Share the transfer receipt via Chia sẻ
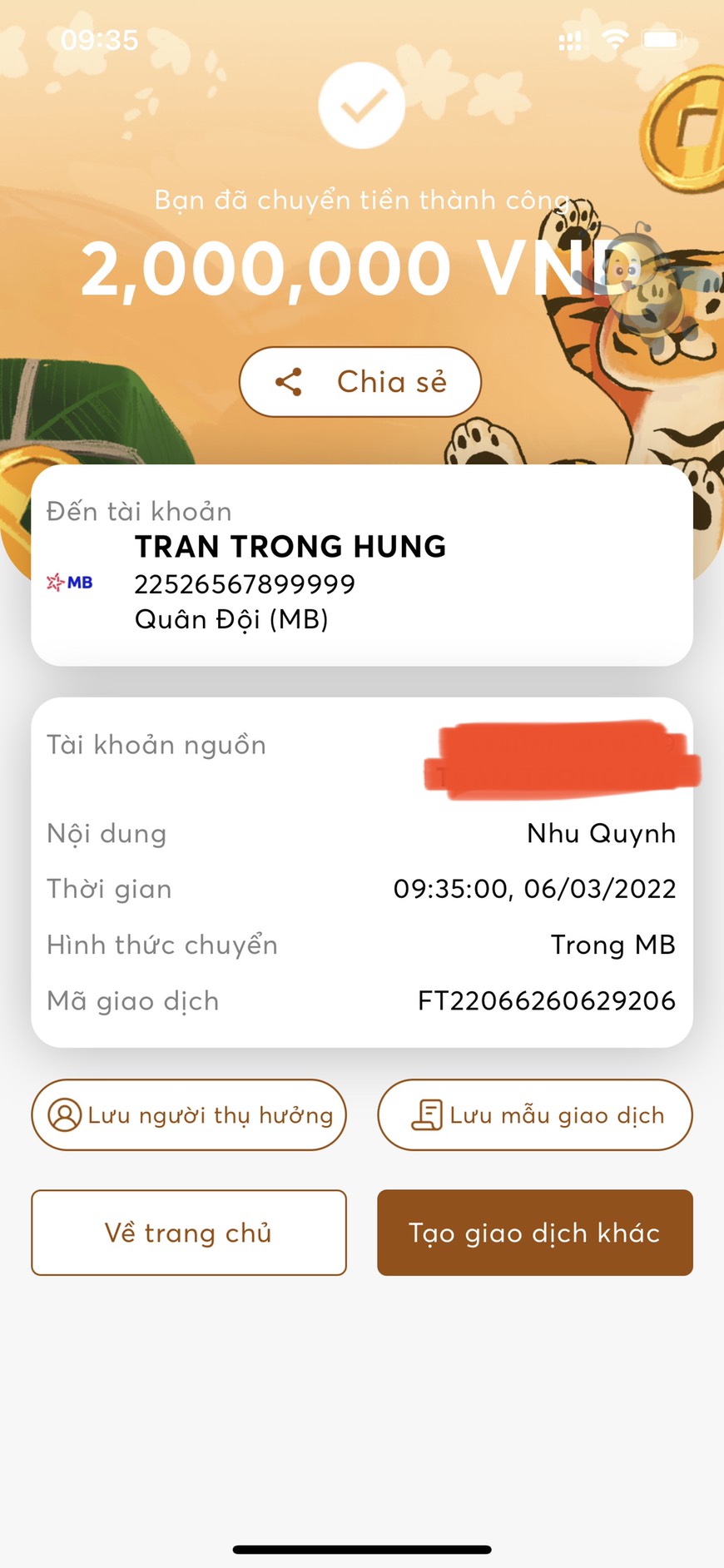The width and height of the screenshot is (724, 1568). point(360,382)
